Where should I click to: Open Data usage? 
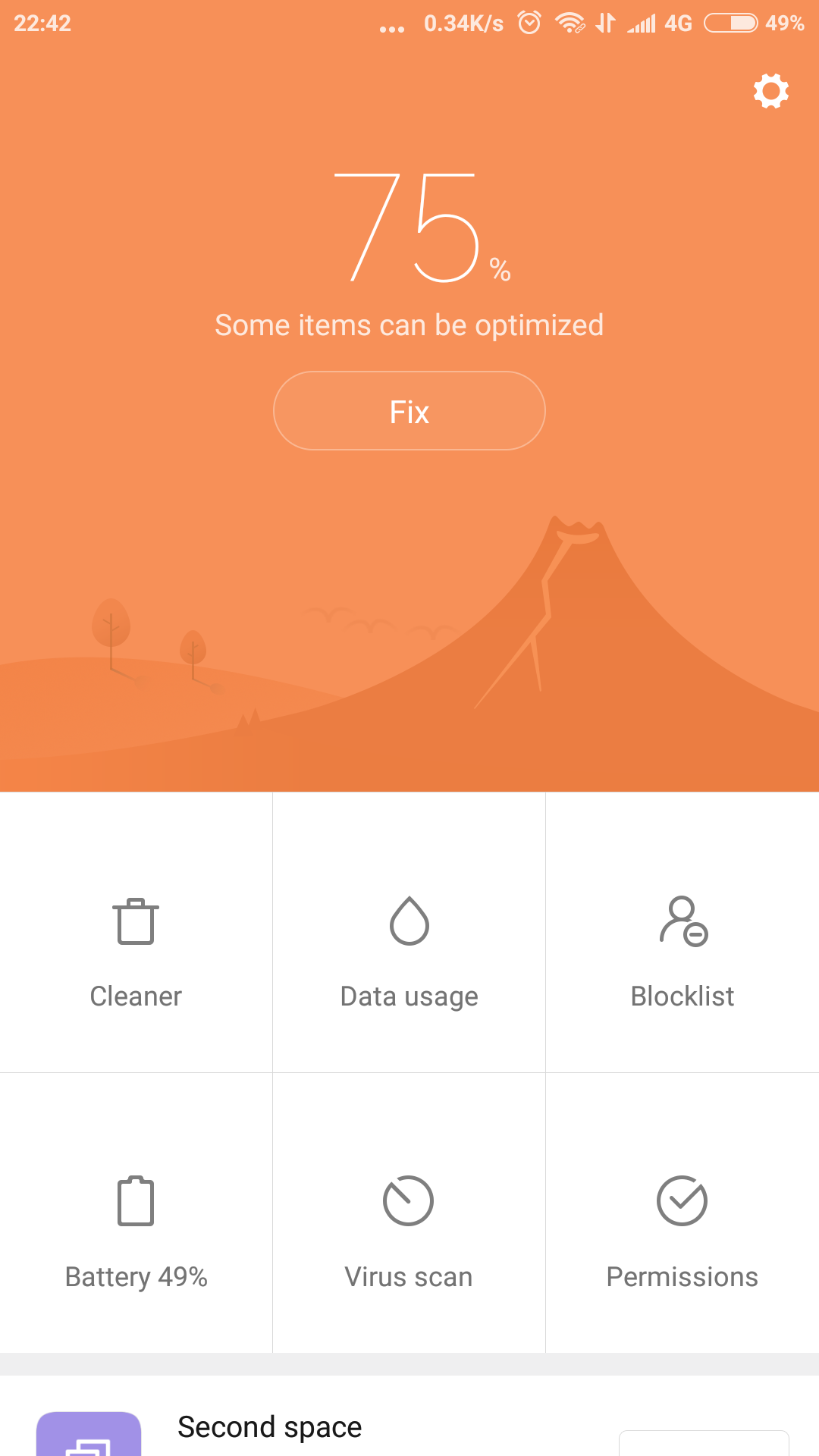(x=409, y=933)
